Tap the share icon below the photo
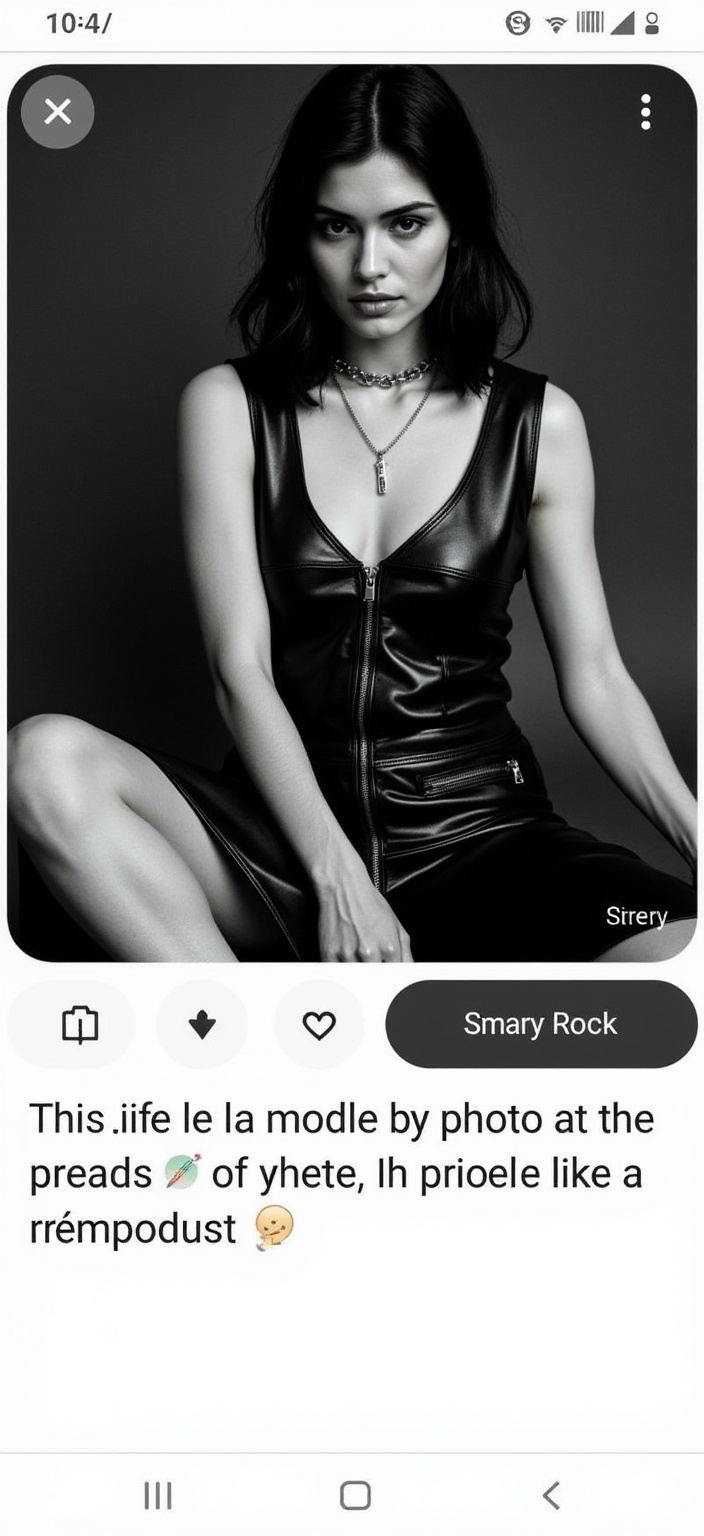 tap(80, 1024)
